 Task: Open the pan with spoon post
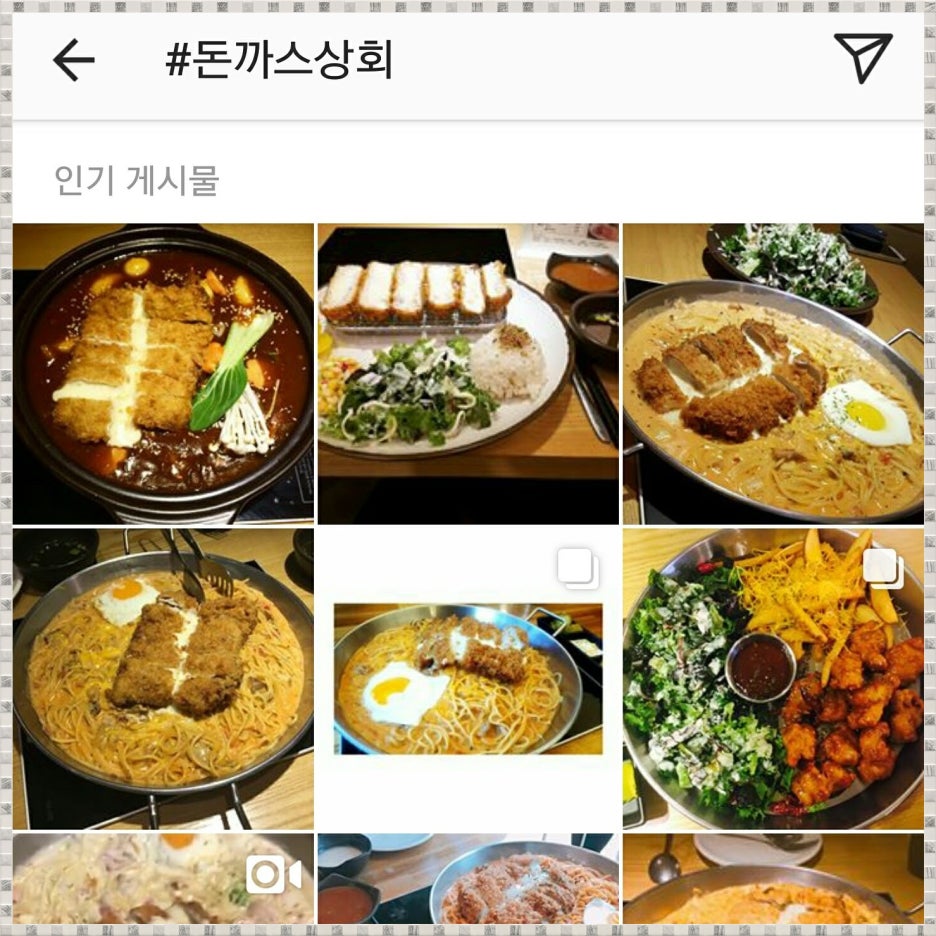coord(772,878)
